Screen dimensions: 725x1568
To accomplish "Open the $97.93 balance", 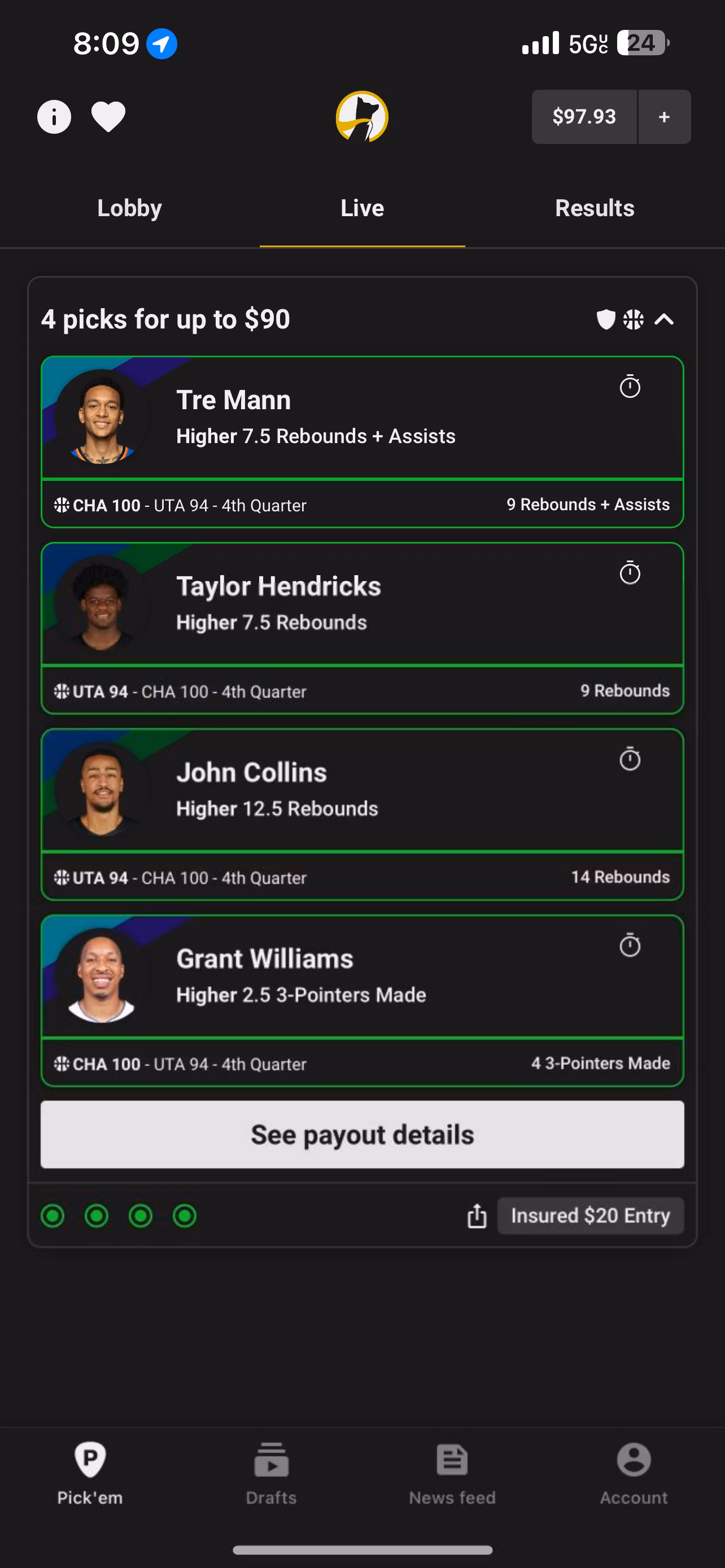I will [584, 116].
